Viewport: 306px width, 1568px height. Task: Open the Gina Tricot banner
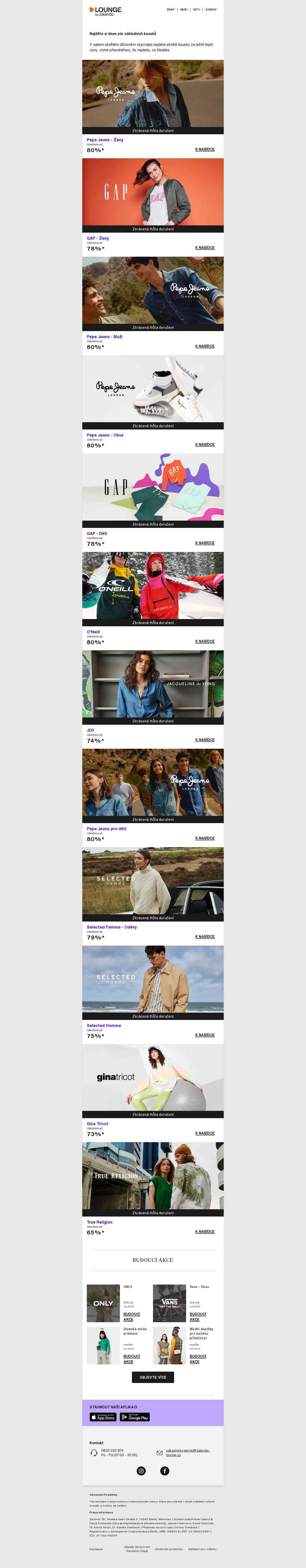[153, 1078]
